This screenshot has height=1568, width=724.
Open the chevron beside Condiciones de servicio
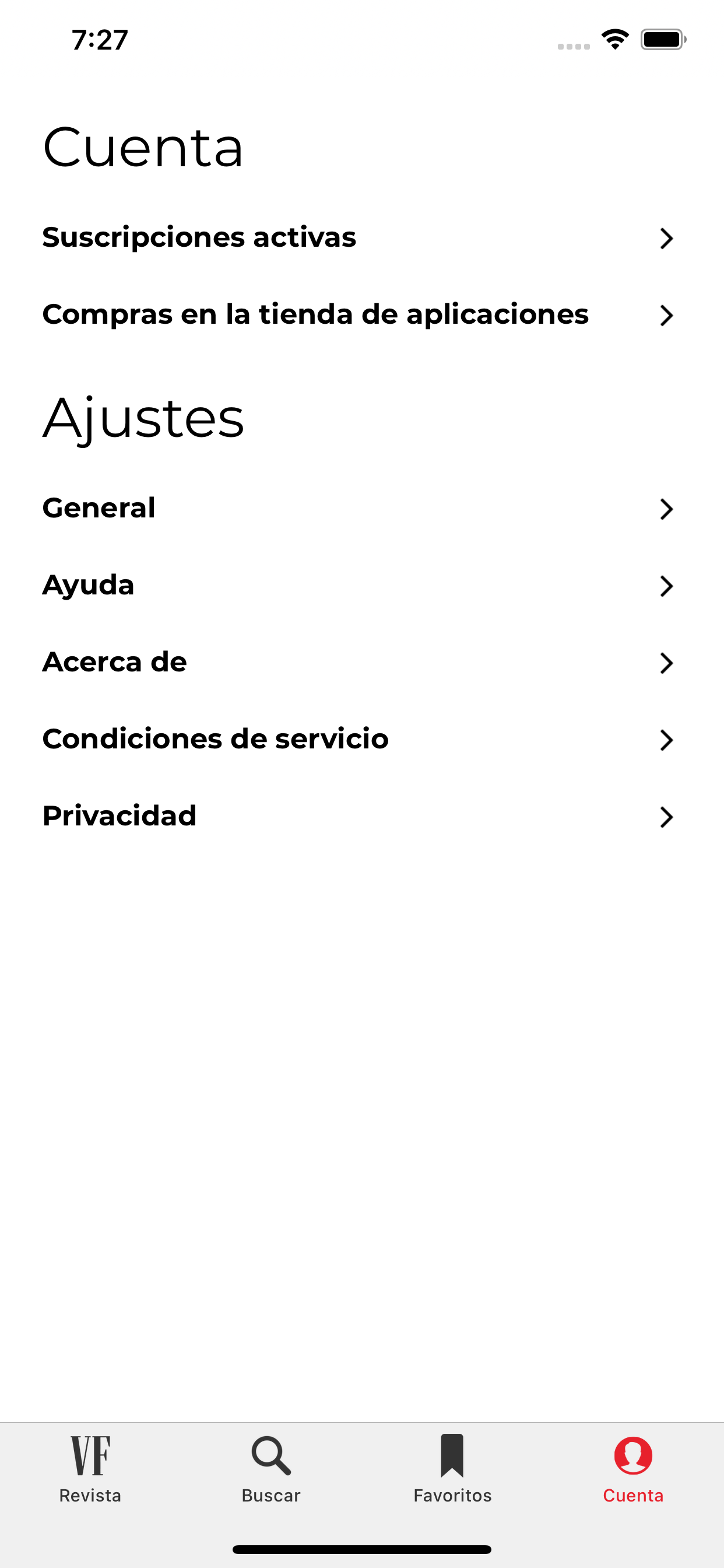click(667, 740)
